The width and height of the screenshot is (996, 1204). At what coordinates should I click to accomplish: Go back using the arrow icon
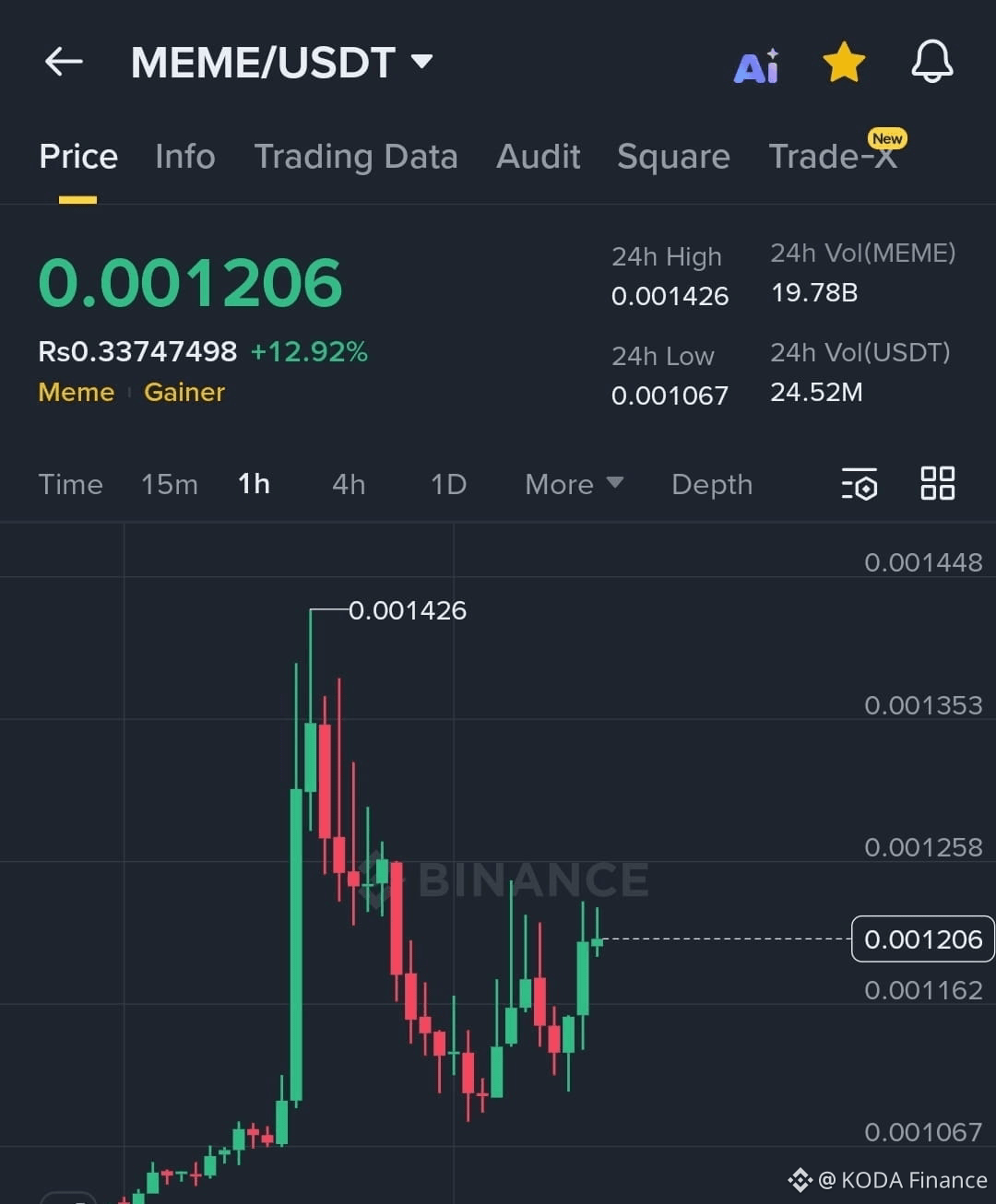coord(64,63)
